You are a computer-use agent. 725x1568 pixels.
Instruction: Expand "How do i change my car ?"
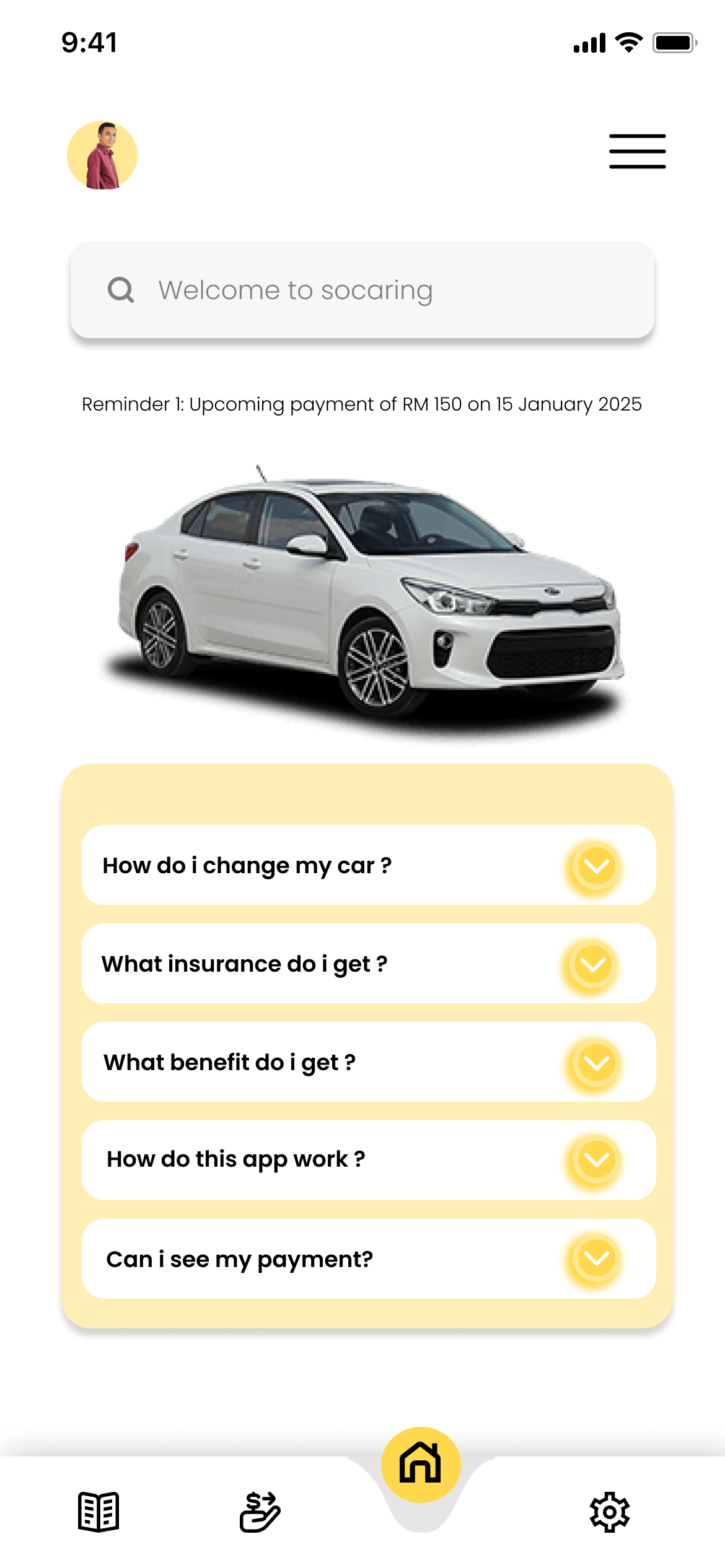(x=595, y=866)
